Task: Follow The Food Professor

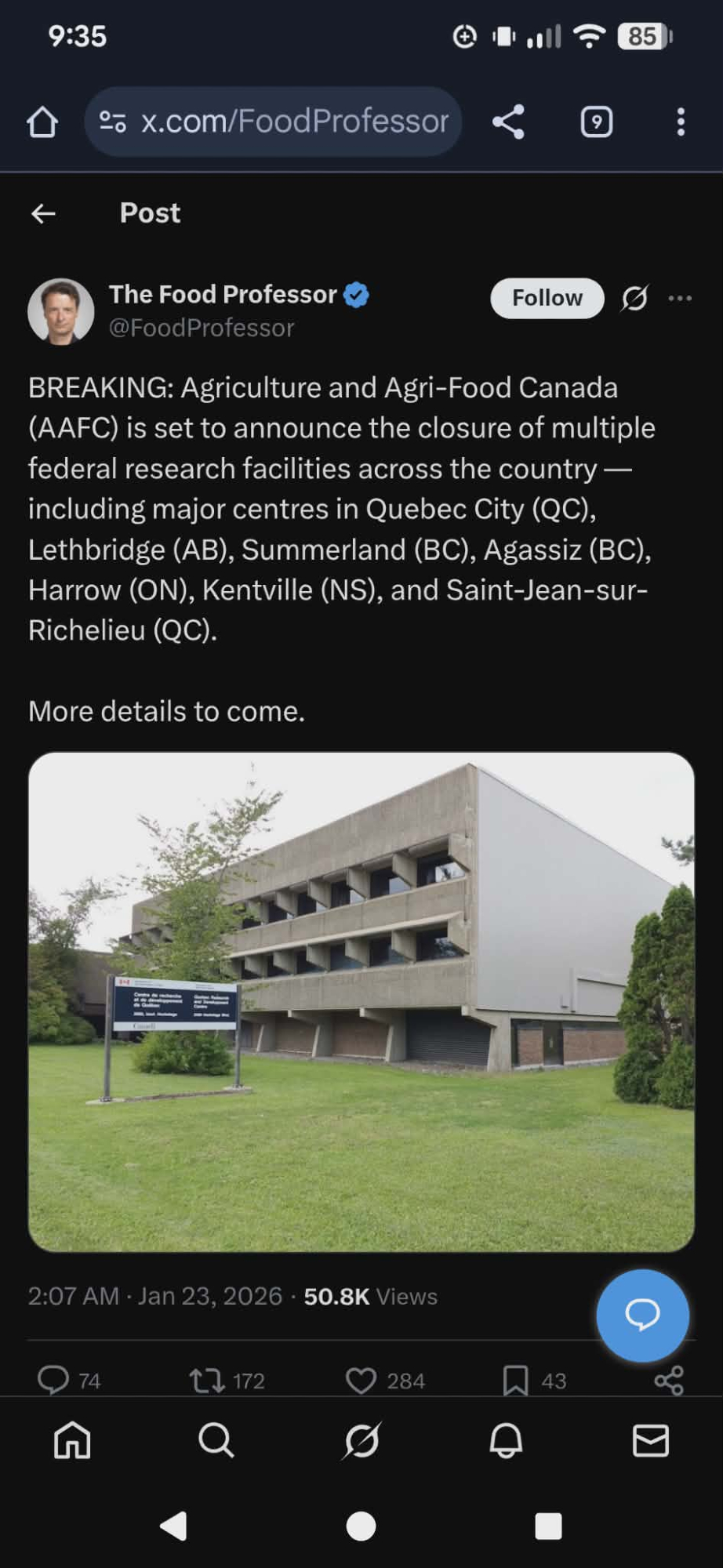Action: click(x=547, y=298)
